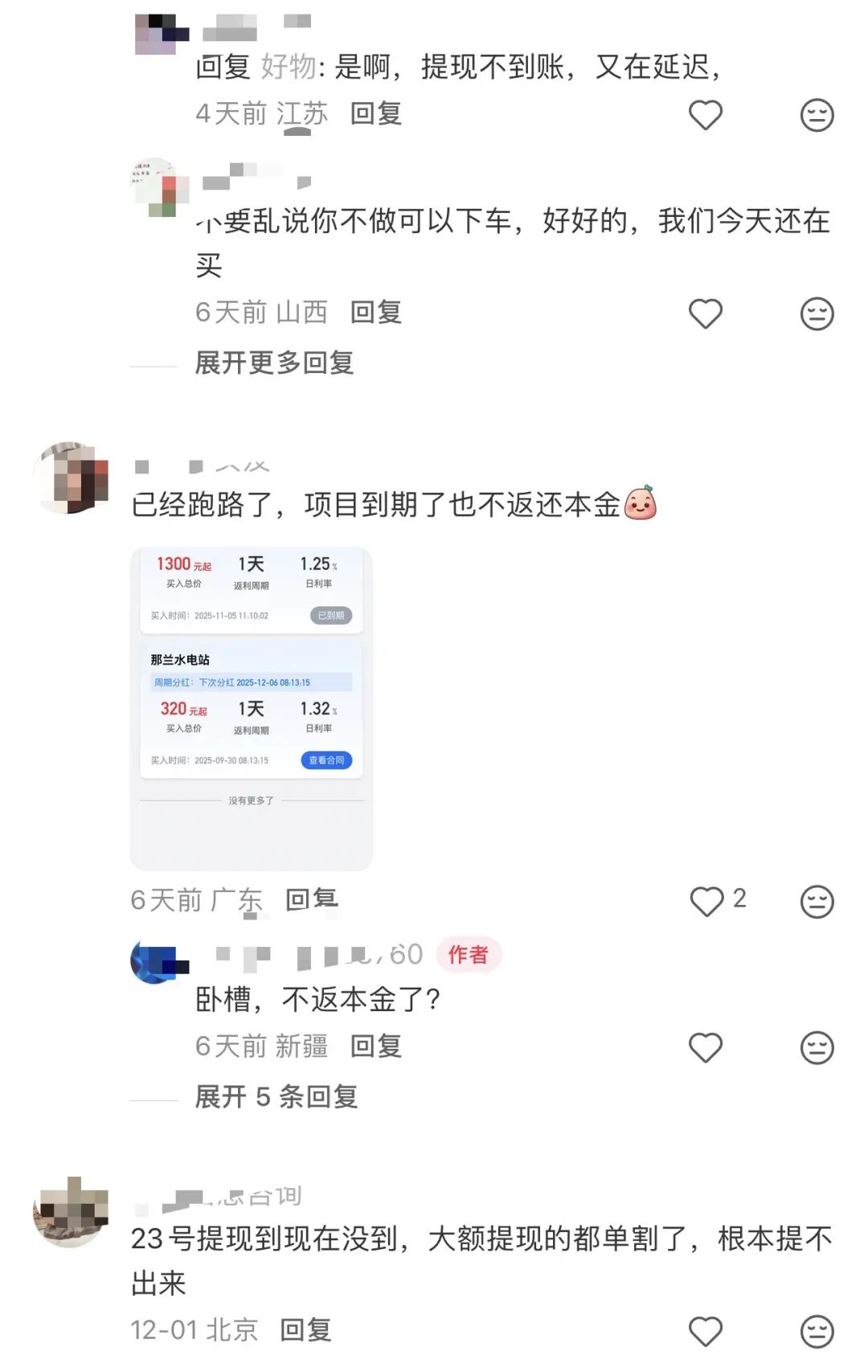Like the 江苏 reply about 提现不到账

705,115
